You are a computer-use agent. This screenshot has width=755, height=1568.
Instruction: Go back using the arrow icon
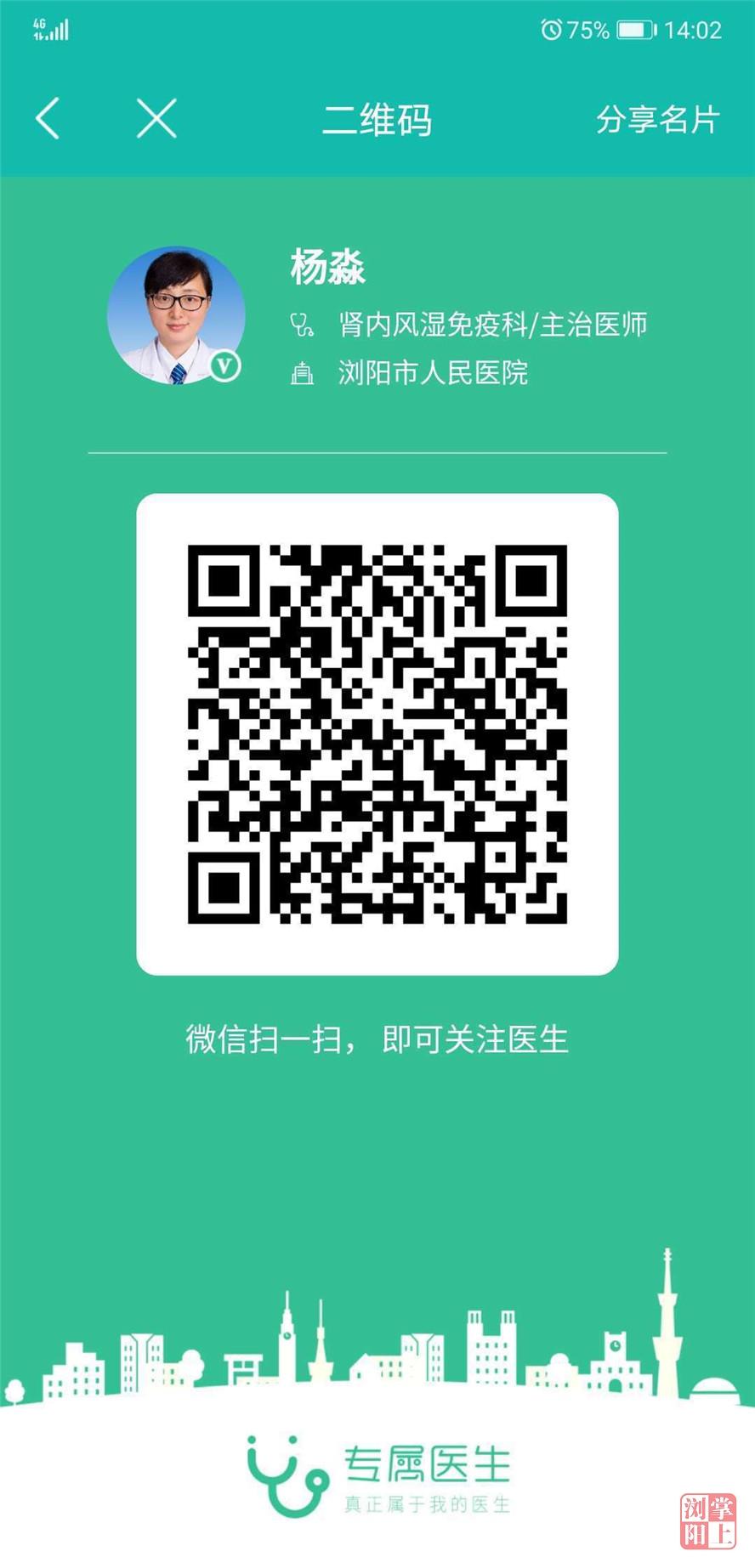[x=48, y=118]
